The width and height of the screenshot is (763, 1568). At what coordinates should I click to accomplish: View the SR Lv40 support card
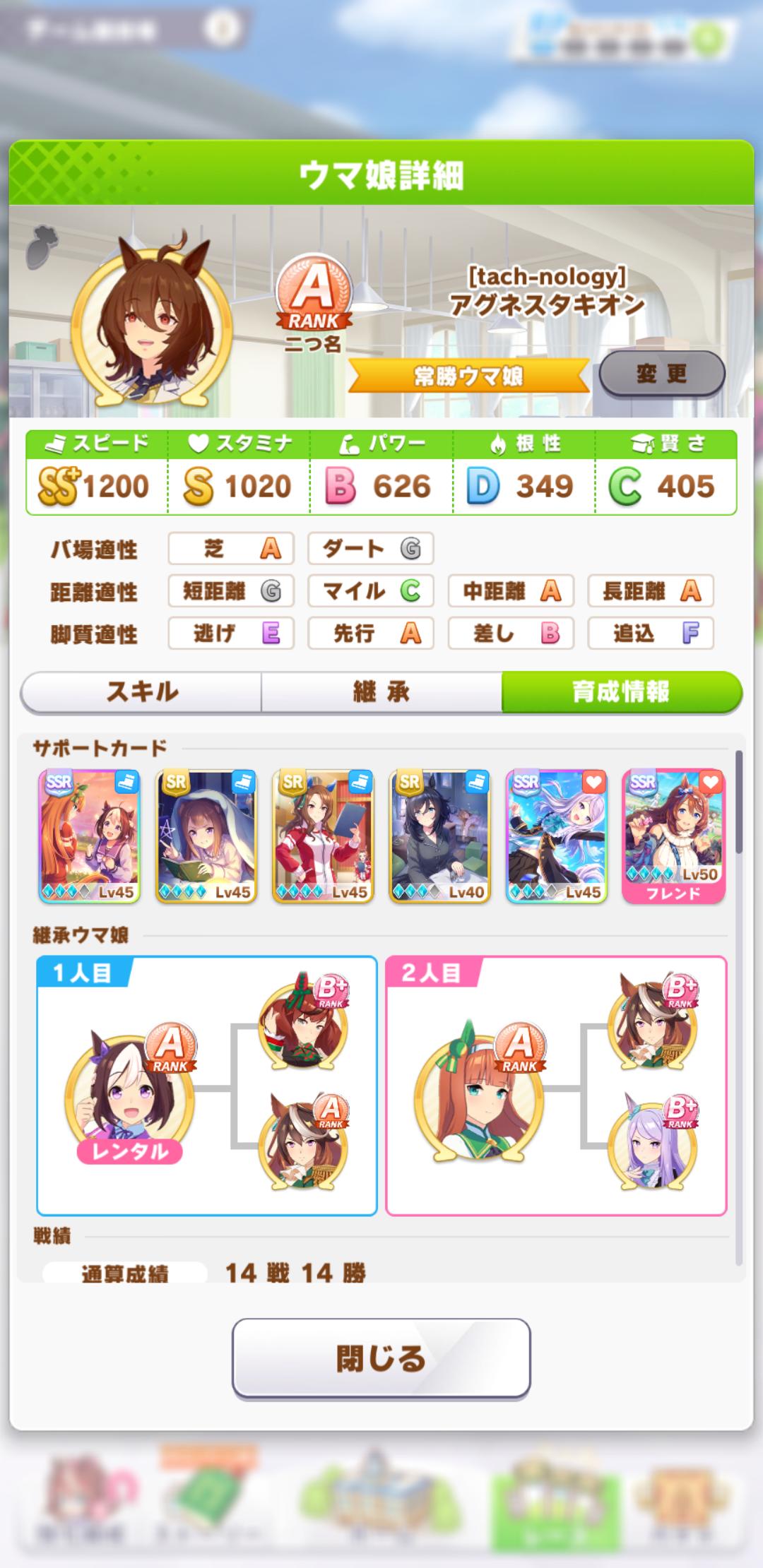point(439,836)
